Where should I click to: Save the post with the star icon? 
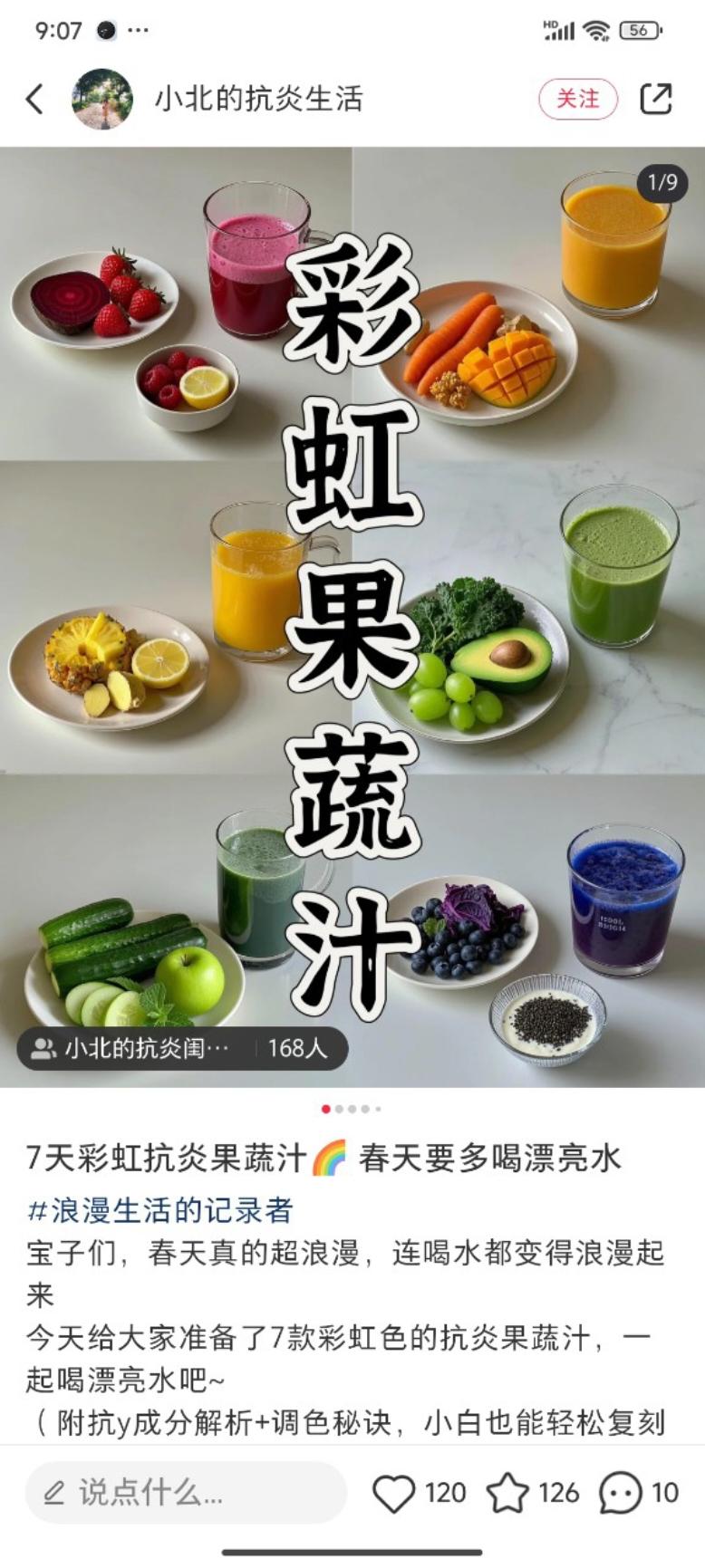click(x=507, y=1493)
